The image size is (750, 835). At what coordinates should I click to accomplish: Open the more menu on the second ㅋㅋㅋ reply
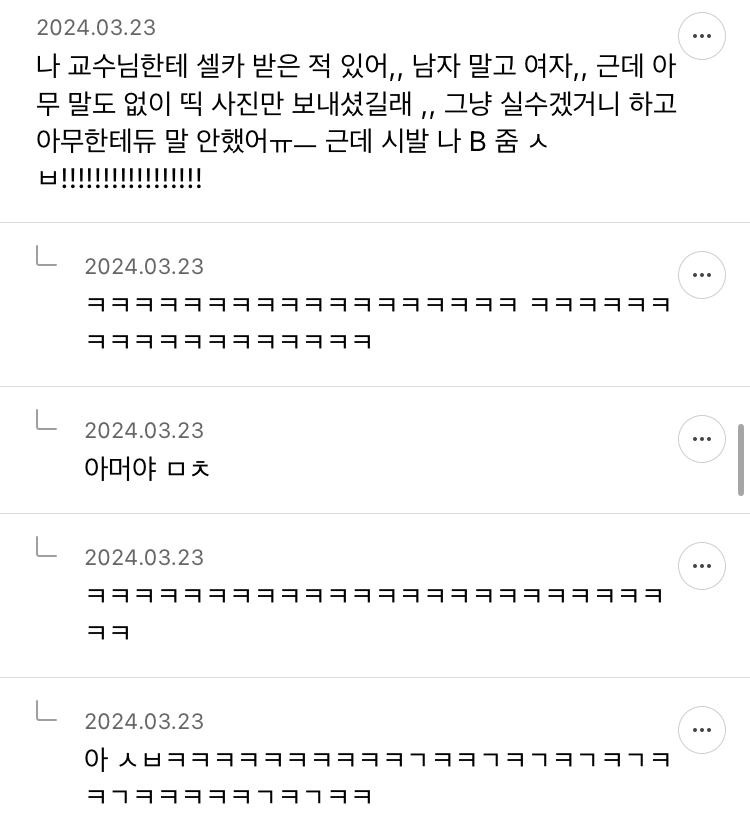pyautogui.click(x=702, y=566)
